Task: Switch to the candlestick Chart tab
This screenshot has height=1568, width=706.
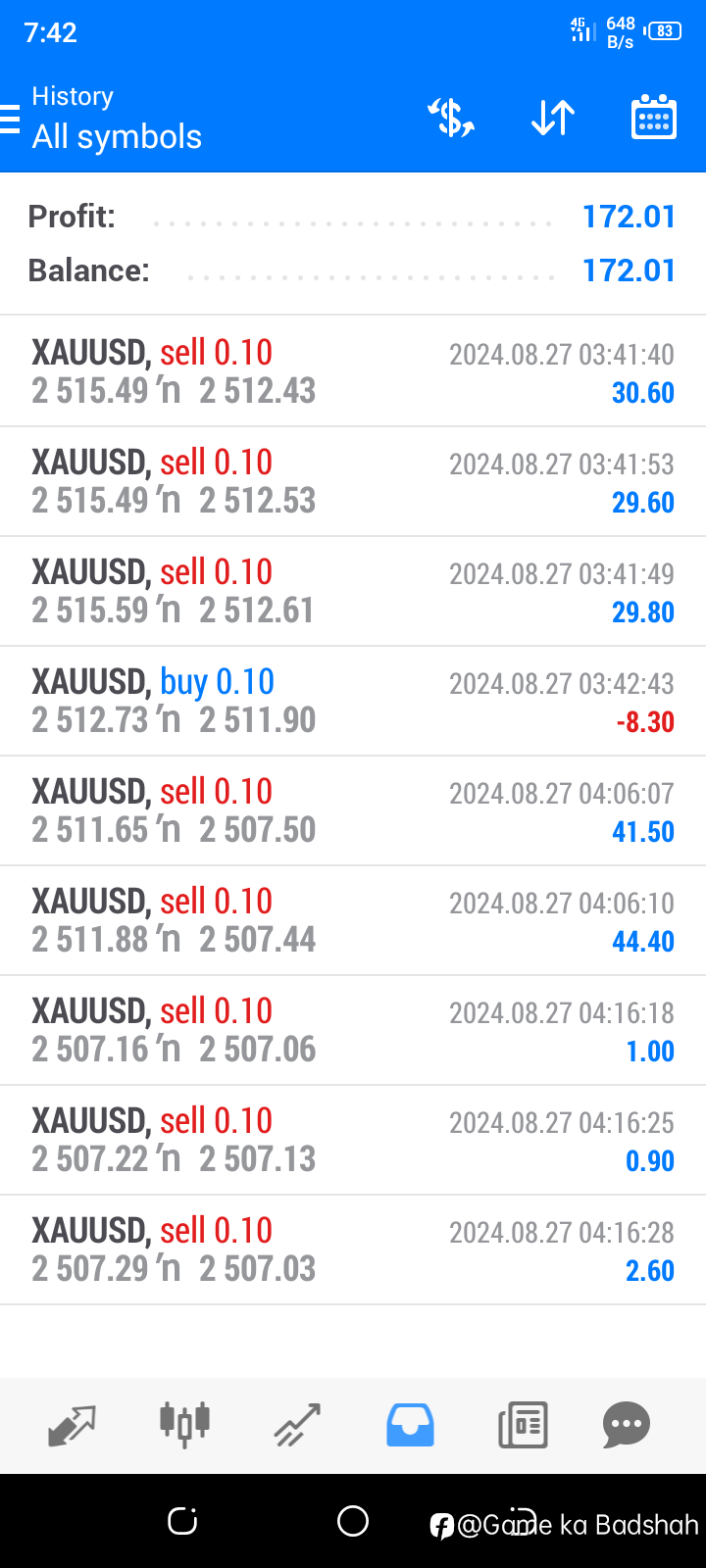Action: pos(184,1425)
